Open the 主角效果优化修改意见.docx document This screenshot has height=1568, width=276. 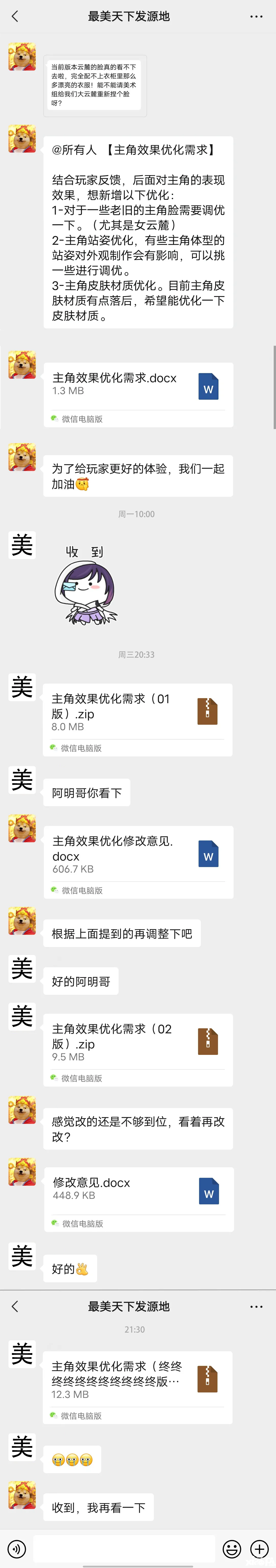point(138,854)
